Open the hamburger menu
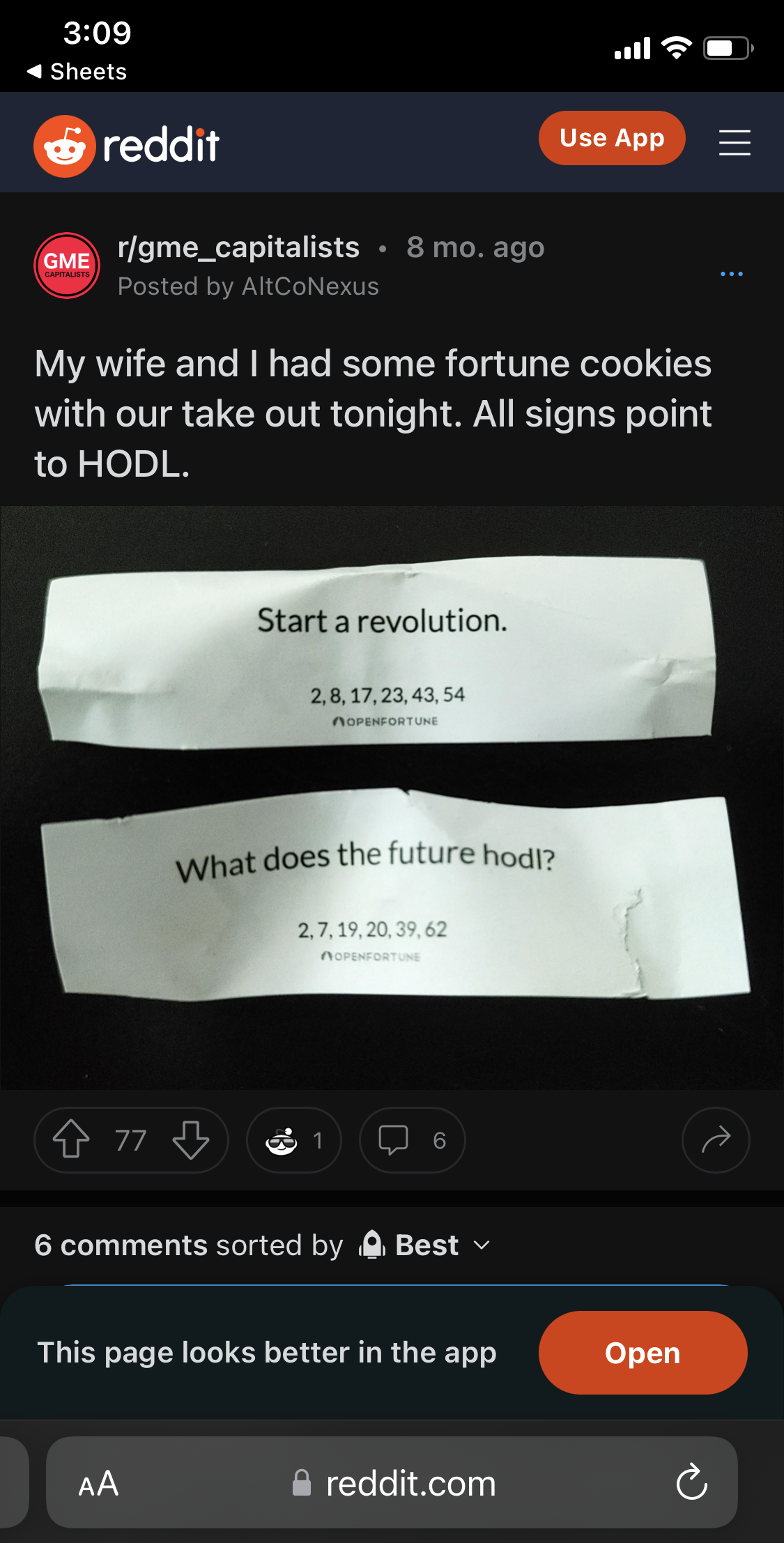The image size is (784, 1543). [734, 142]
